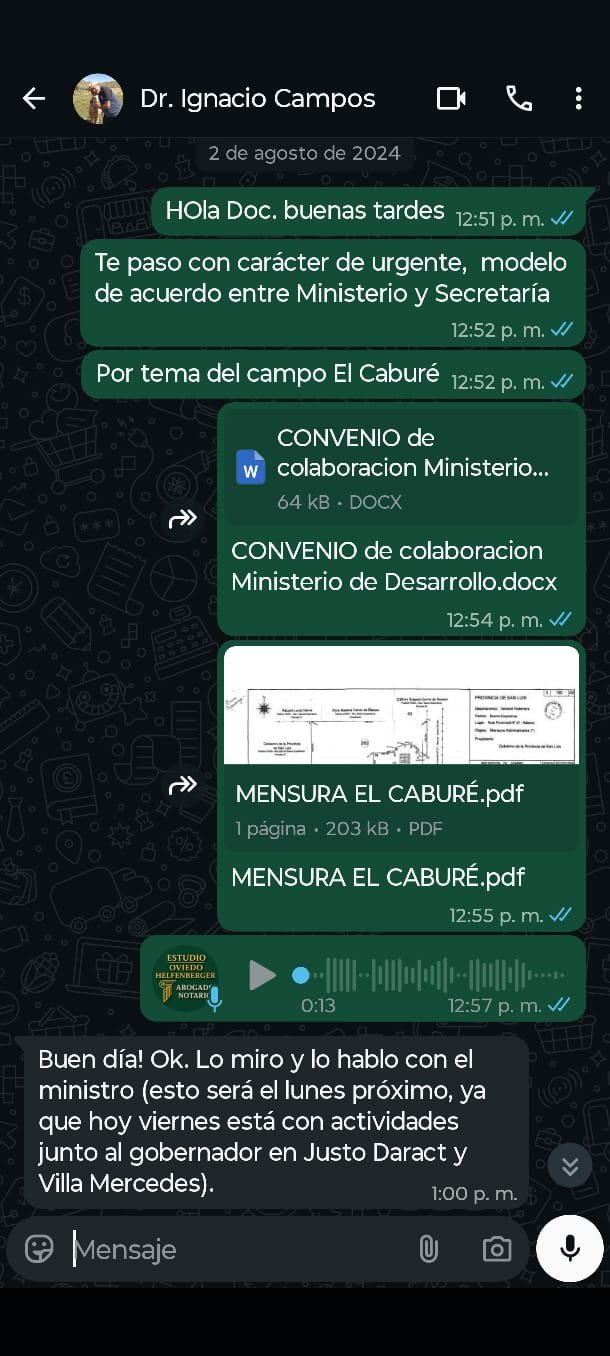Open the camera from the message bar
610x1356 pixels.
496,1248
